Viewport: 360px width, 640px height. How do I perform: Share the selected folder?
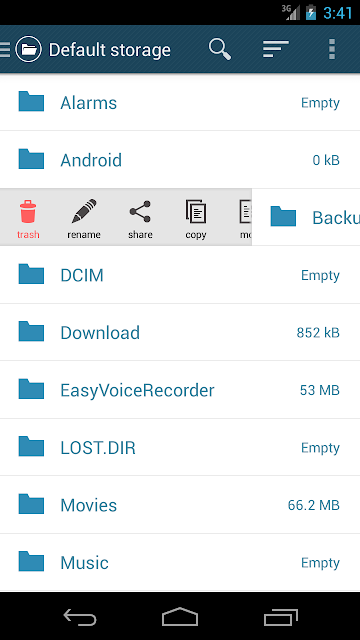pos(140,219)
